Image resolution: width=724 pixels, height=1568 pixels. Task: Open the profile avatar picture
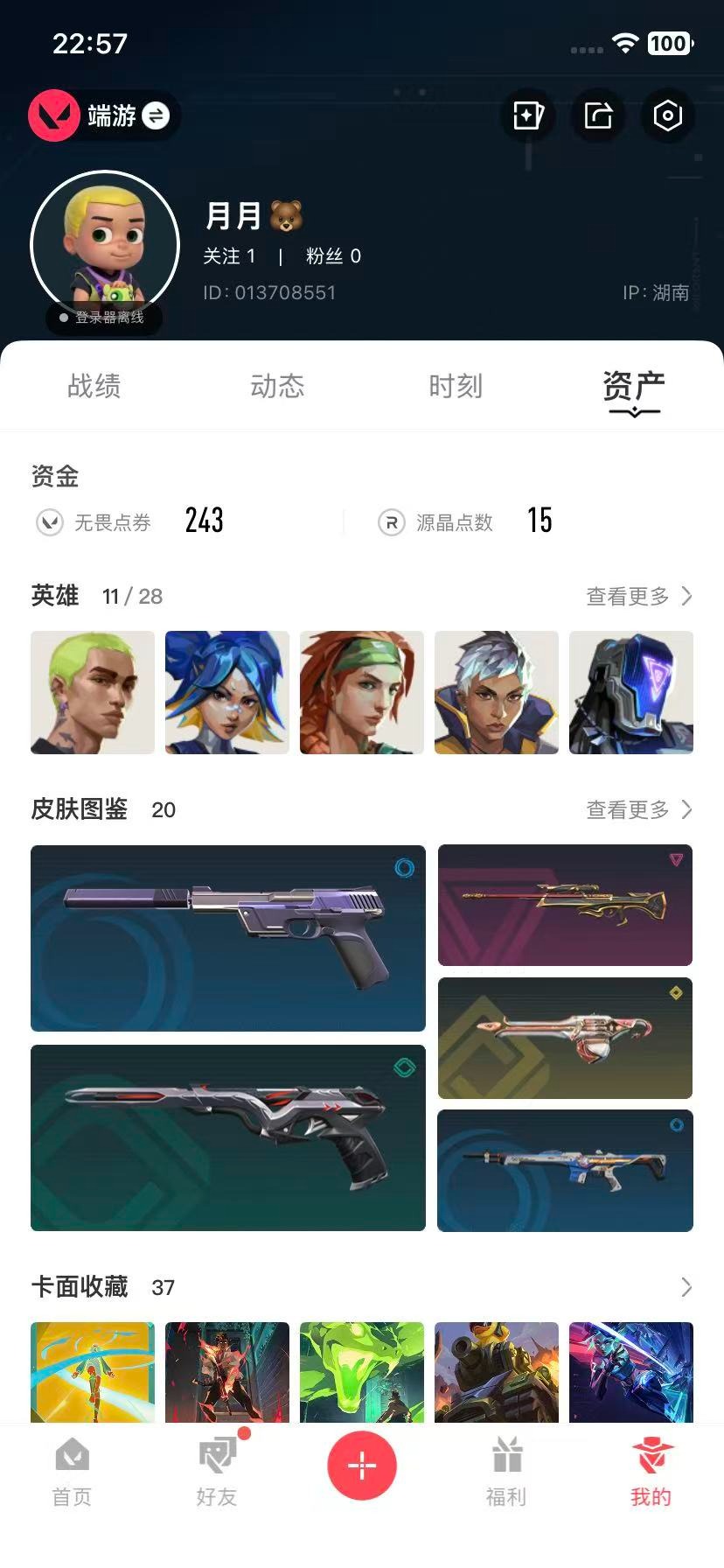click(105, 245)
